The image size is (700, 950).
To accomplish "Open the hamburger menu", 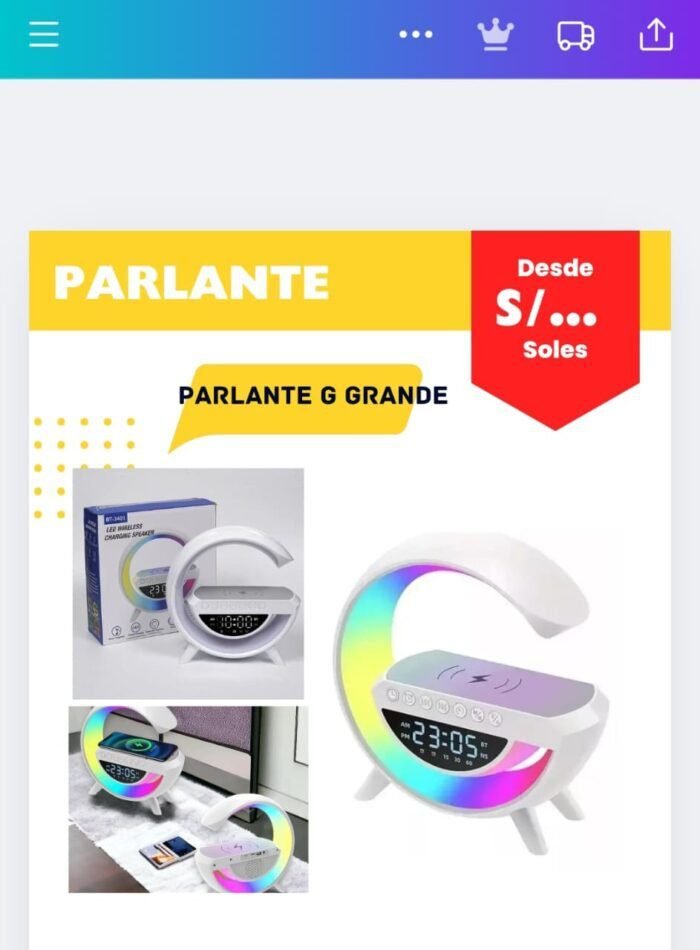I will (x=44, y=34).
